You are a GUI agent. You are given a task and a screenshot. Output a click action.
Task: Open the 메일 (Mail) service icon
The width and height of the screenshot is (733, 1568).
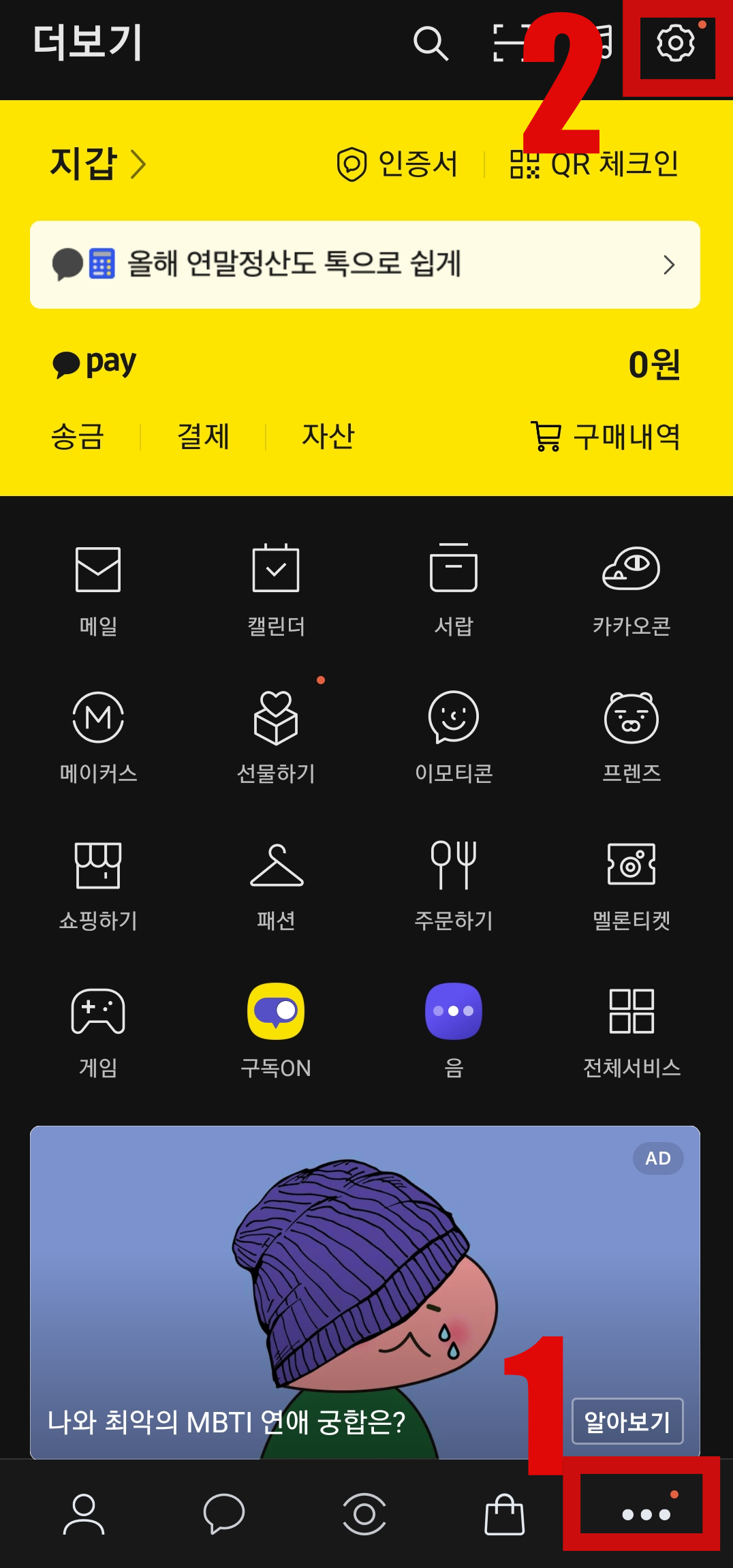point(98,587)
